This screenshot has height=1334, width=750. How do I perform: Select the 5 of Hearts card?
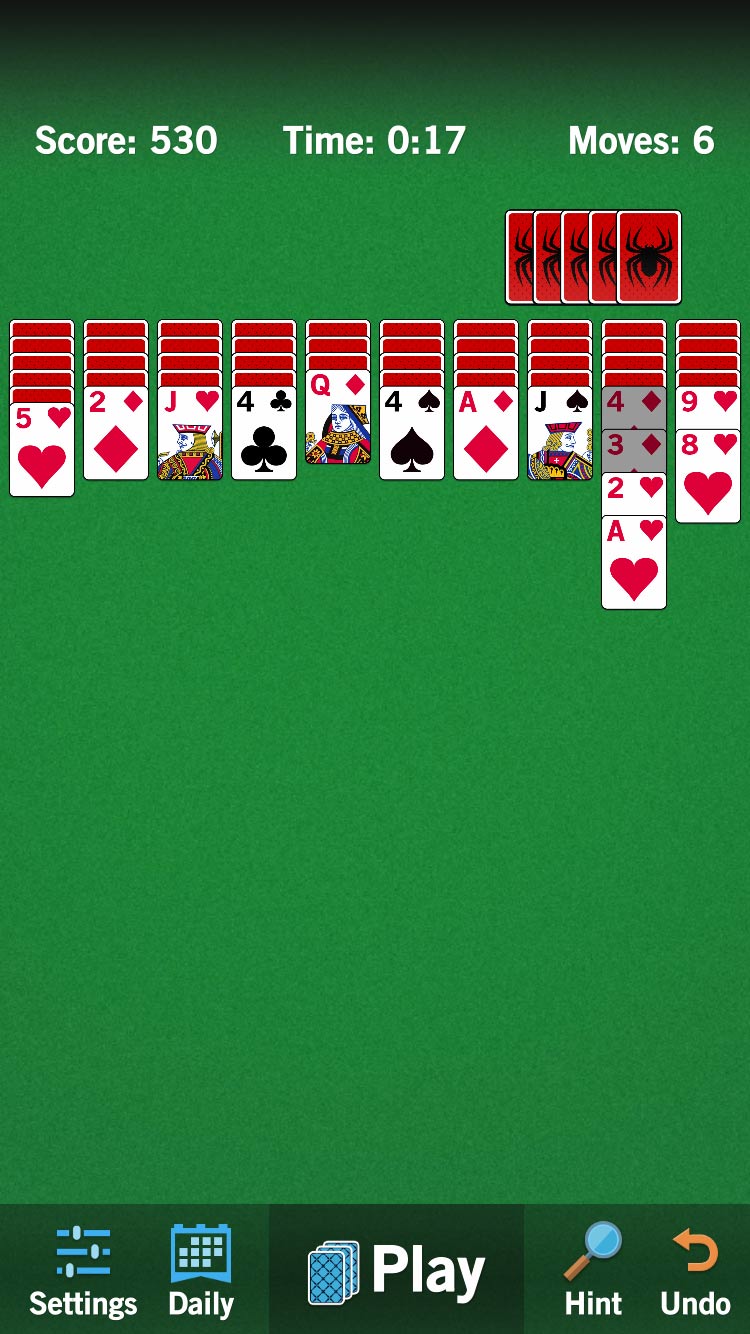[x=41, y=440]
